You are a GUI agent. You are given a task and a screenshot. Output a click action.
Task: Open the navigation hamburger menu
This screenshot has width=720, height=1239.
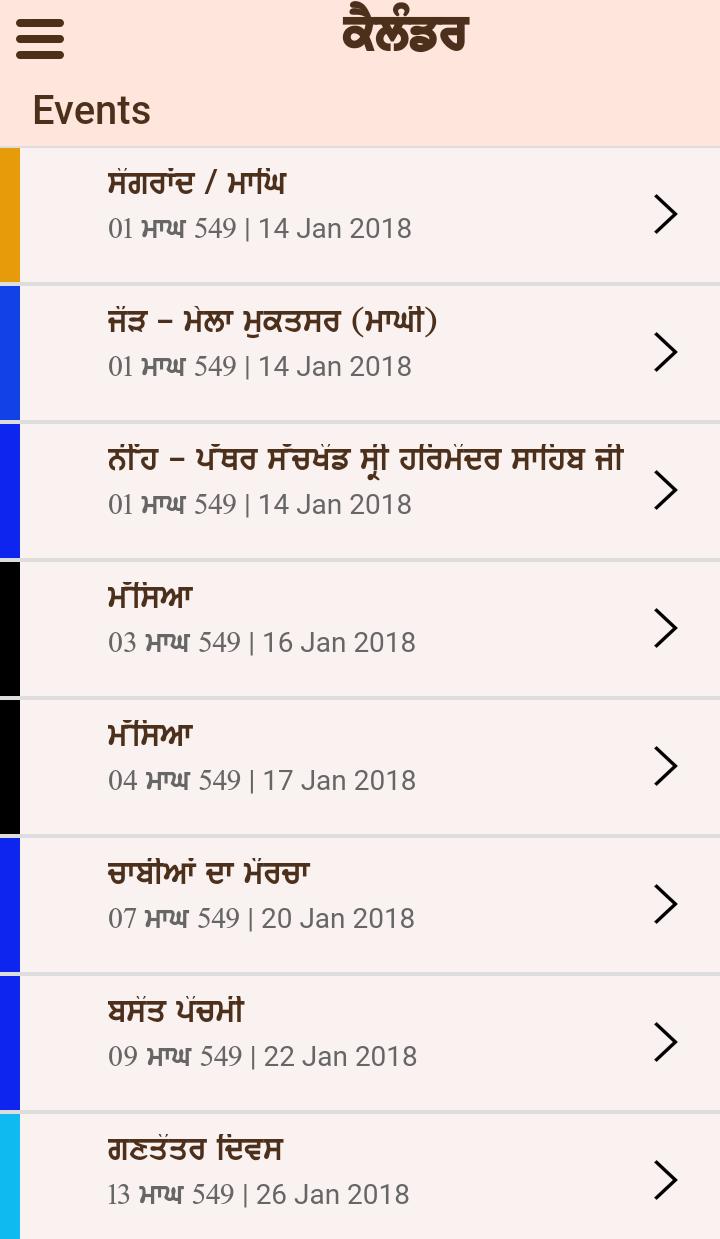[x=40, y=39]
